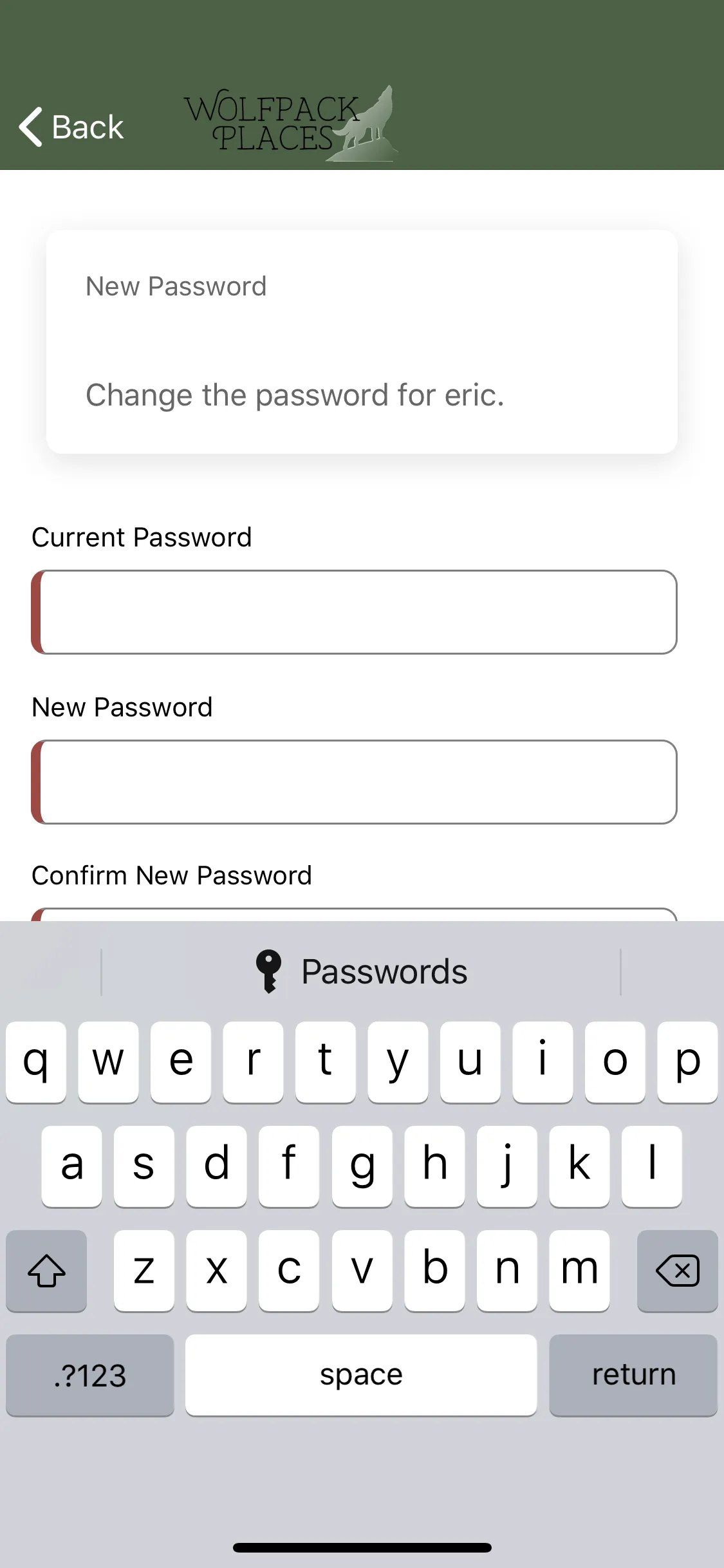
Task: Switch keyboard to numbers with .?123
Action: tap(90, 1375)
